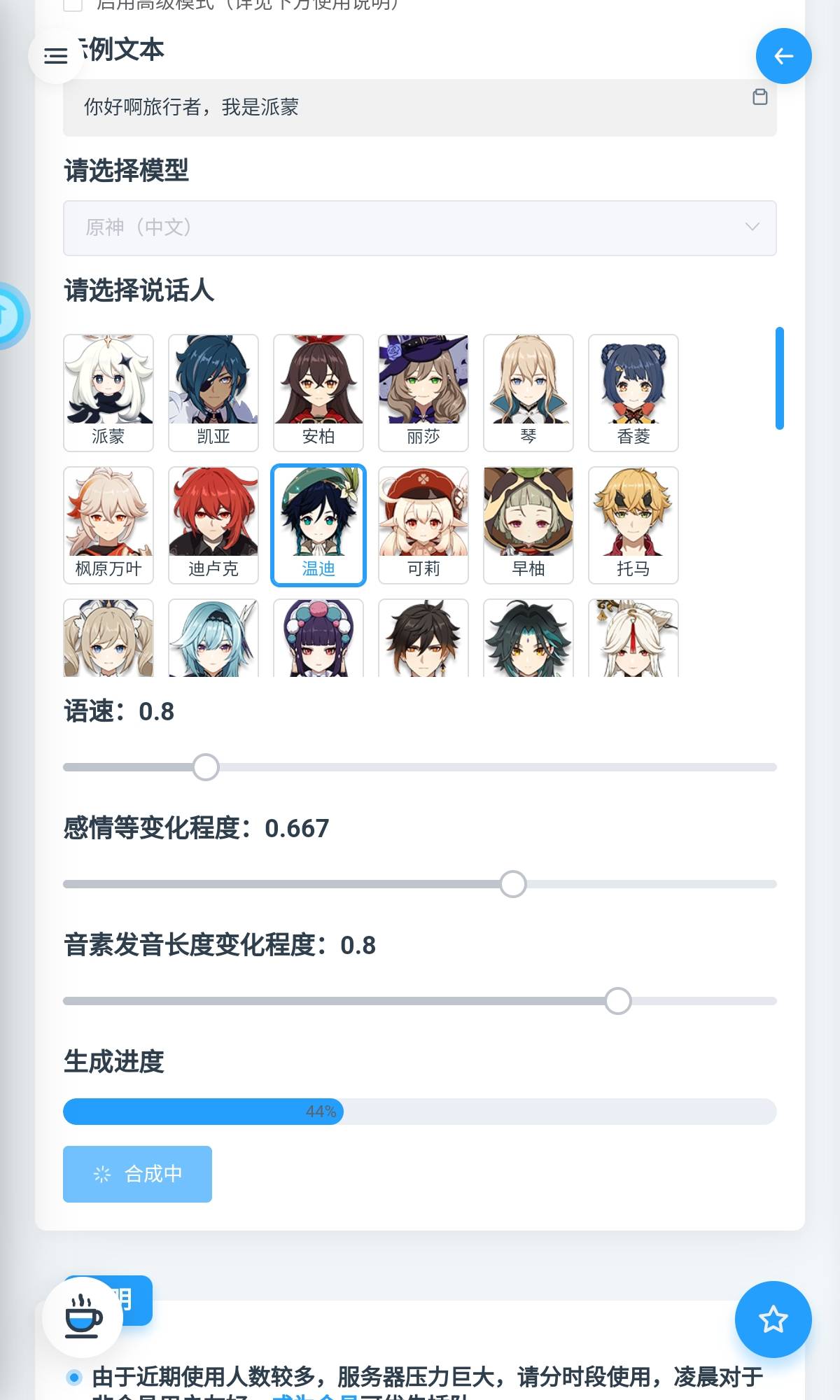This screenshot has width=840, height=1400.
Task: Adjust the 感情等变化程度 slider
Action: (x=513, y=884)
